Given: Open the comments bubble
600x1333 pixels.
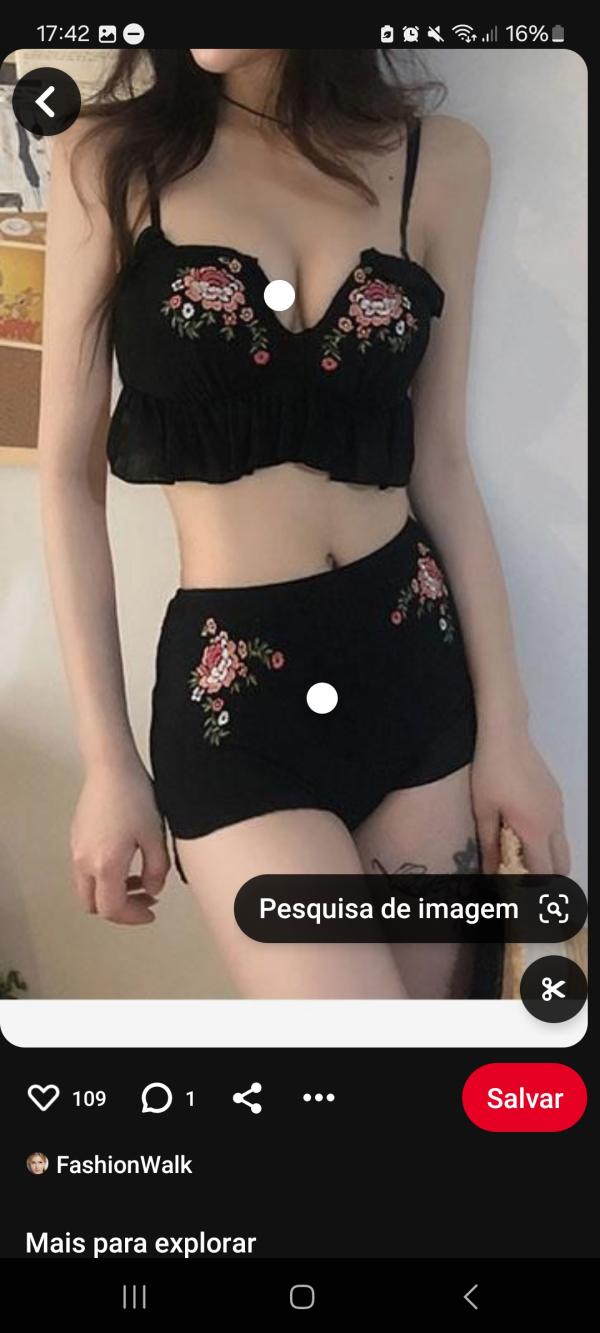Looking at the screenshot, I should [157, 1098].
